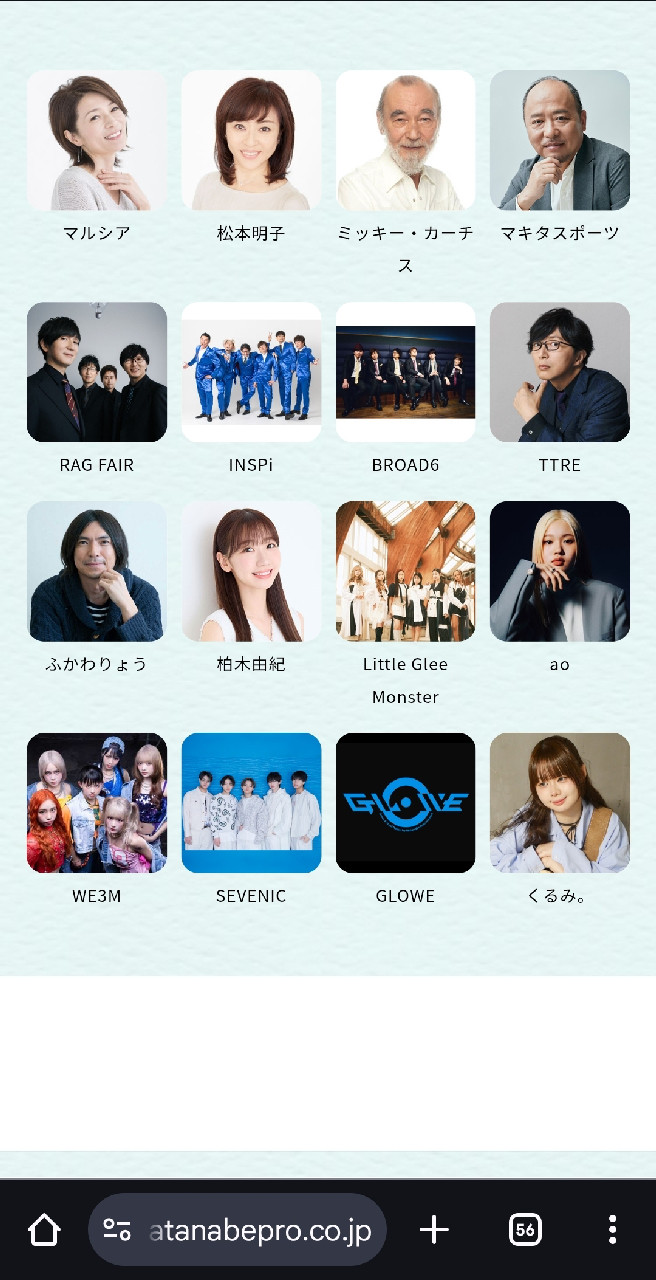
Task: Open the TTRE artist tile
Action: tap(559, 372)
